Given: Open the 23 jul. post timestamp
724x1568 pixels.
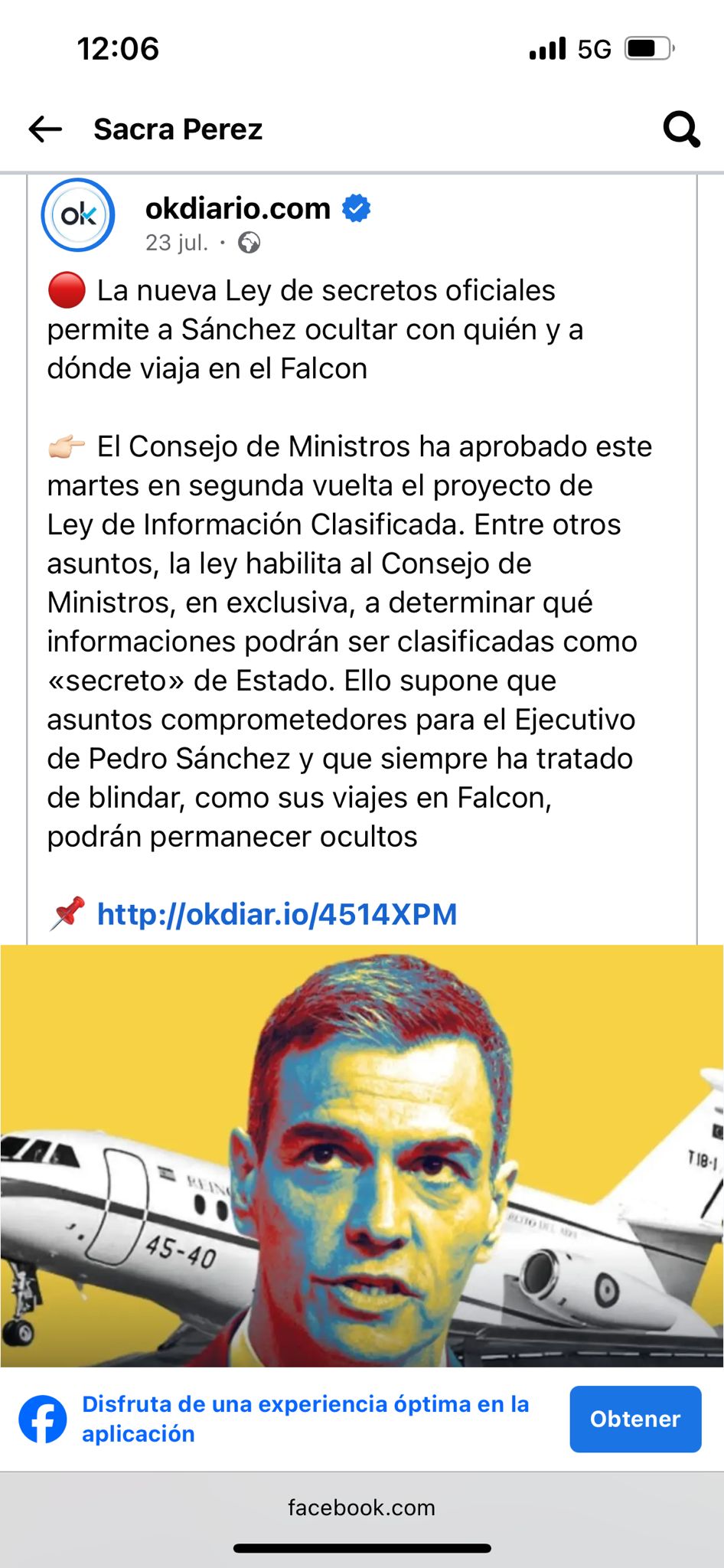Looking at the screenshot, I should click(x=177, y=243).
